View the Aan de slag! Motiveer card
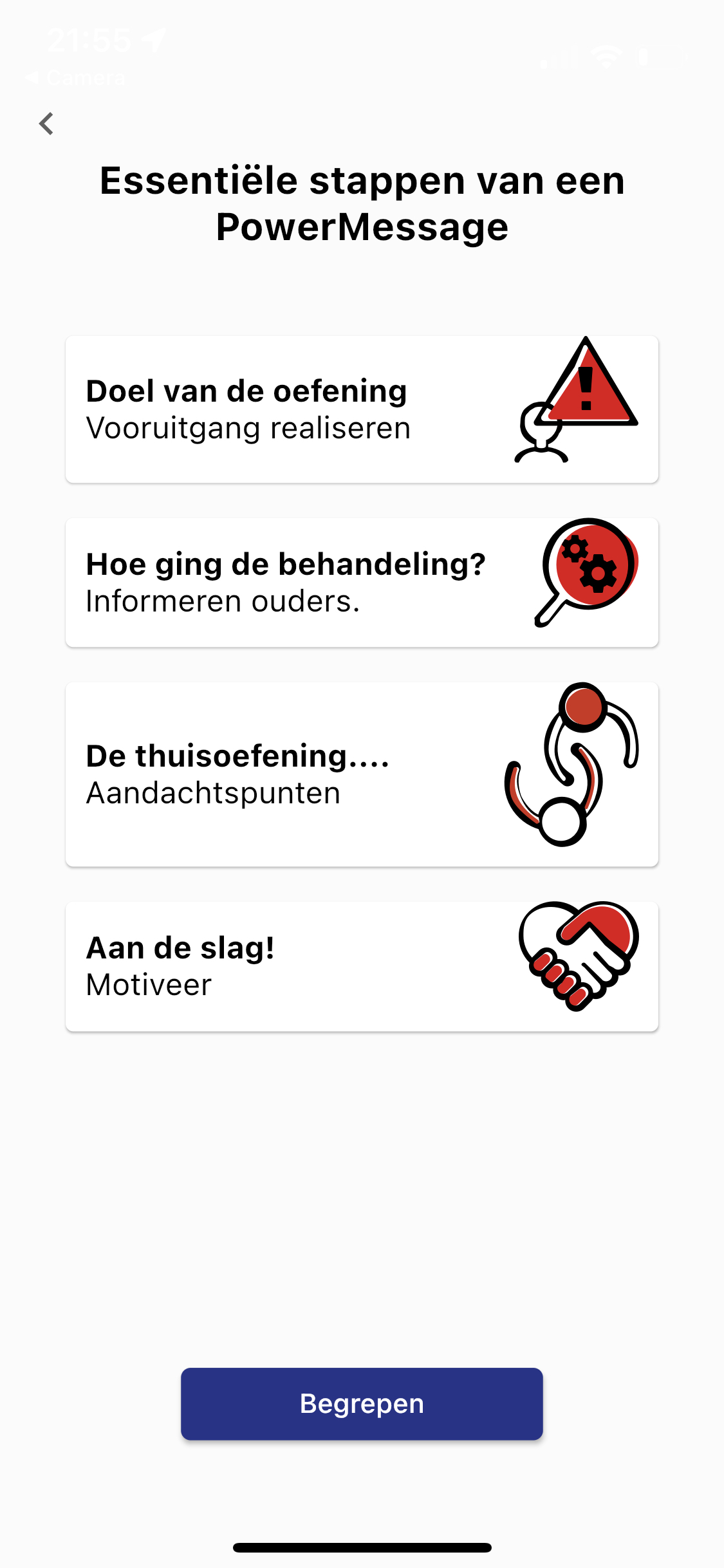The width and height of the screenshot is (724, 1568). (362, 967)
